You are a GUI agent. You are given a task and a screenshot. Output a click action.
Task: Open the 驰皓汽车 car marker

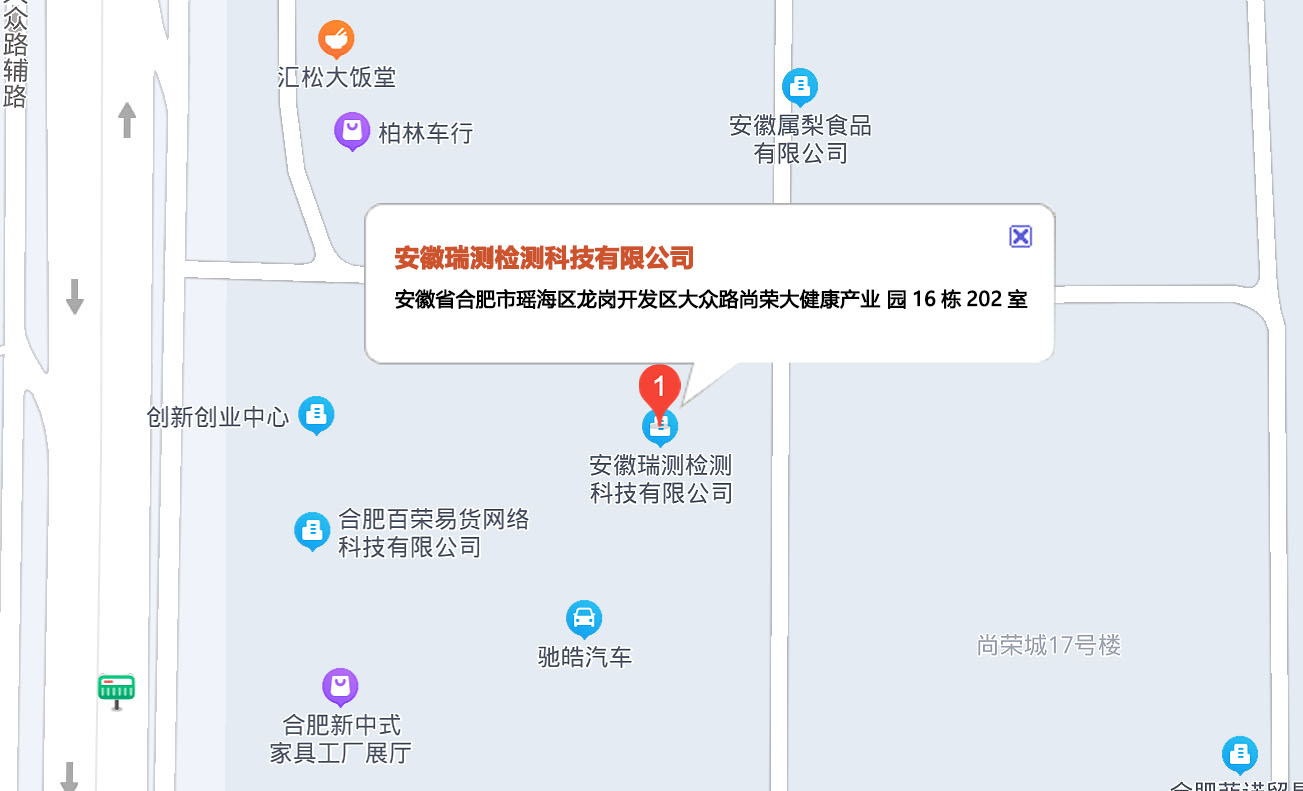pyautogui.click(x=584, y=618)
